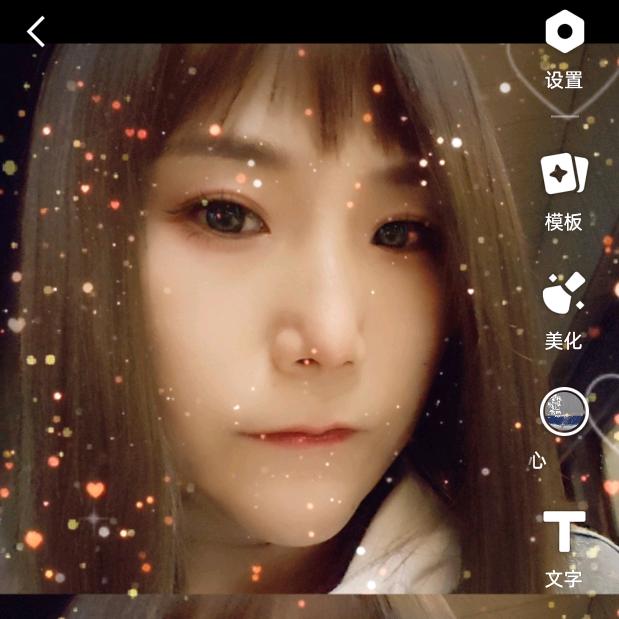Select the 心 heart filter effect
Image resolution: width=619 pixels, height=619 pixels.
click(563, 412)
